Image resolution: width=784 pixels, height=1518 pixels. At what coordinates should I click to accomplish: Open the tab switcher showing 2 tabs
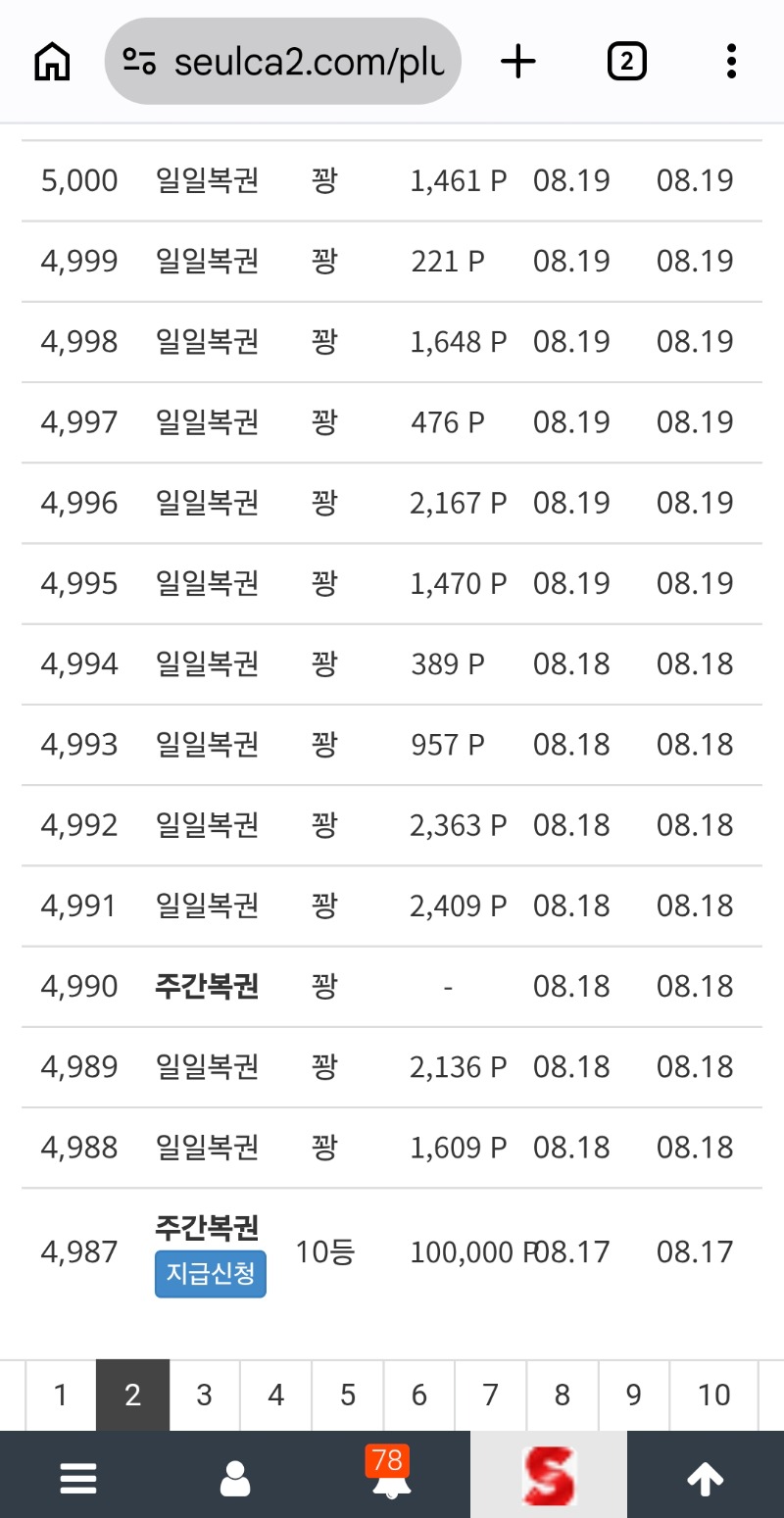(x=626, y=62)
